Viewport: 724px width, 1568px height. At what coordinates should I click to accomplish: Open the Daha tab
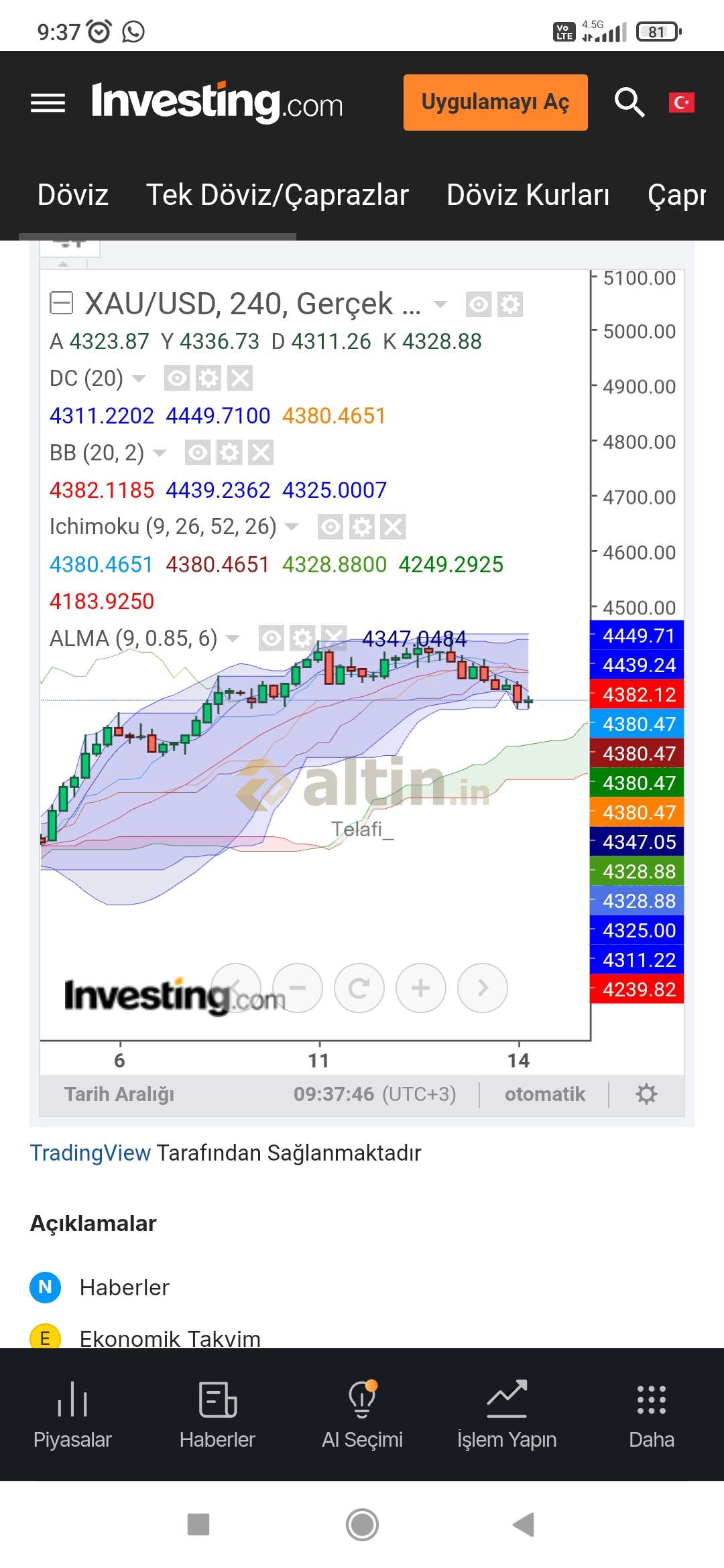652,1415
